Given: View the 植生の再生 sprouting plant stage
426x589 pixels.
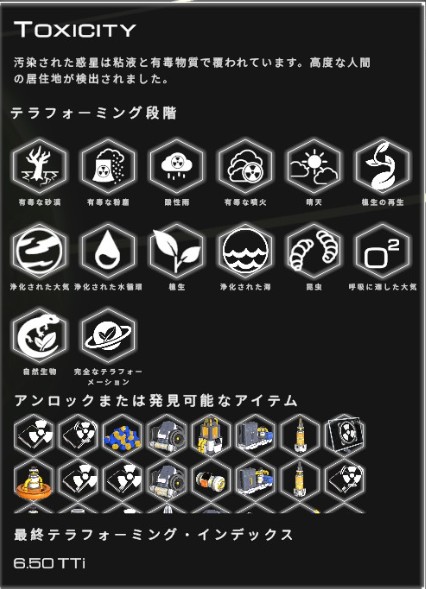Looking at the screenshot, I should (382, 166).
